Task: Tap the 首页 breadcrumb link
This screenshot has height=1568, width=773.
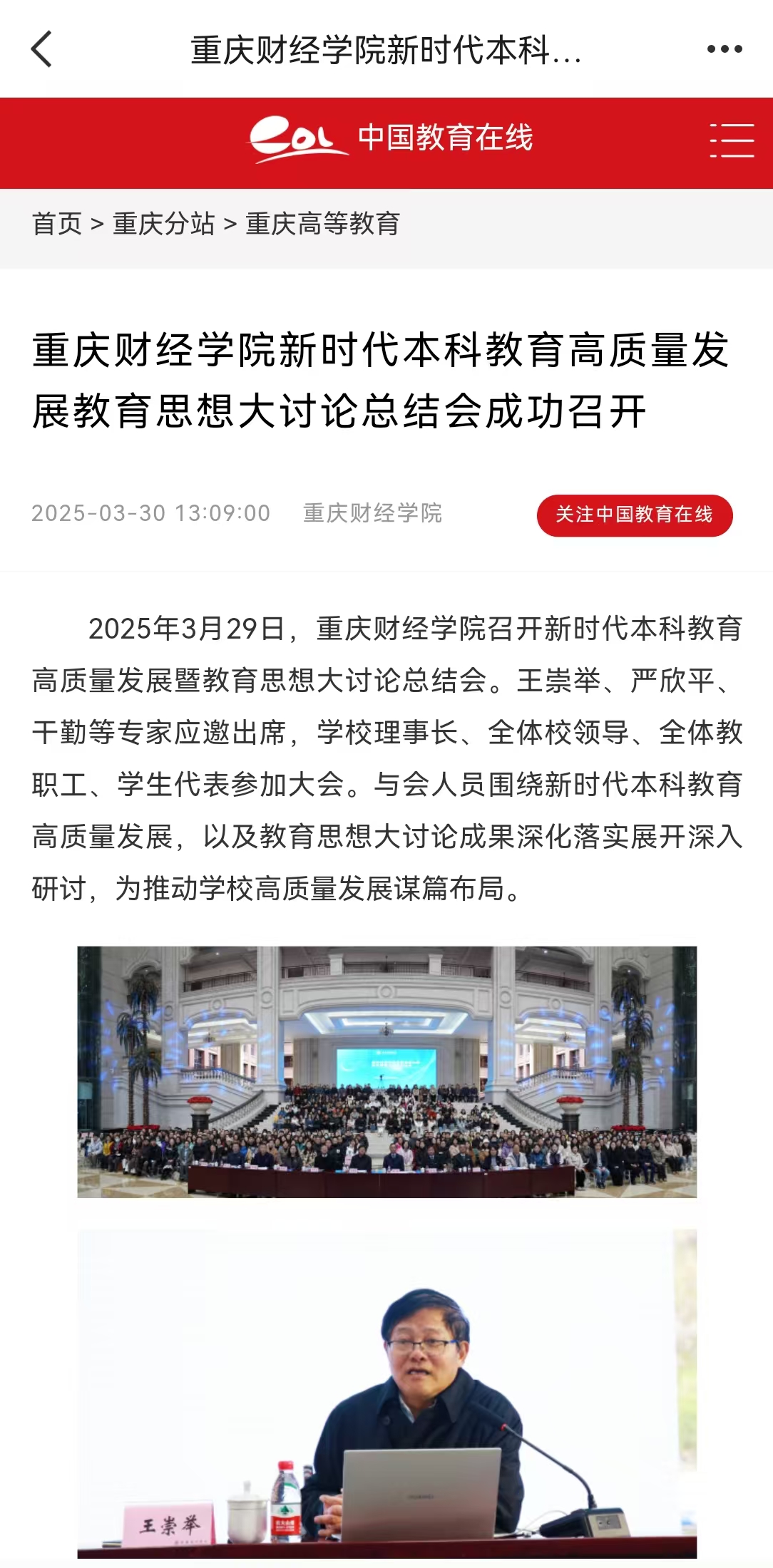Action: tap(57, 224)
